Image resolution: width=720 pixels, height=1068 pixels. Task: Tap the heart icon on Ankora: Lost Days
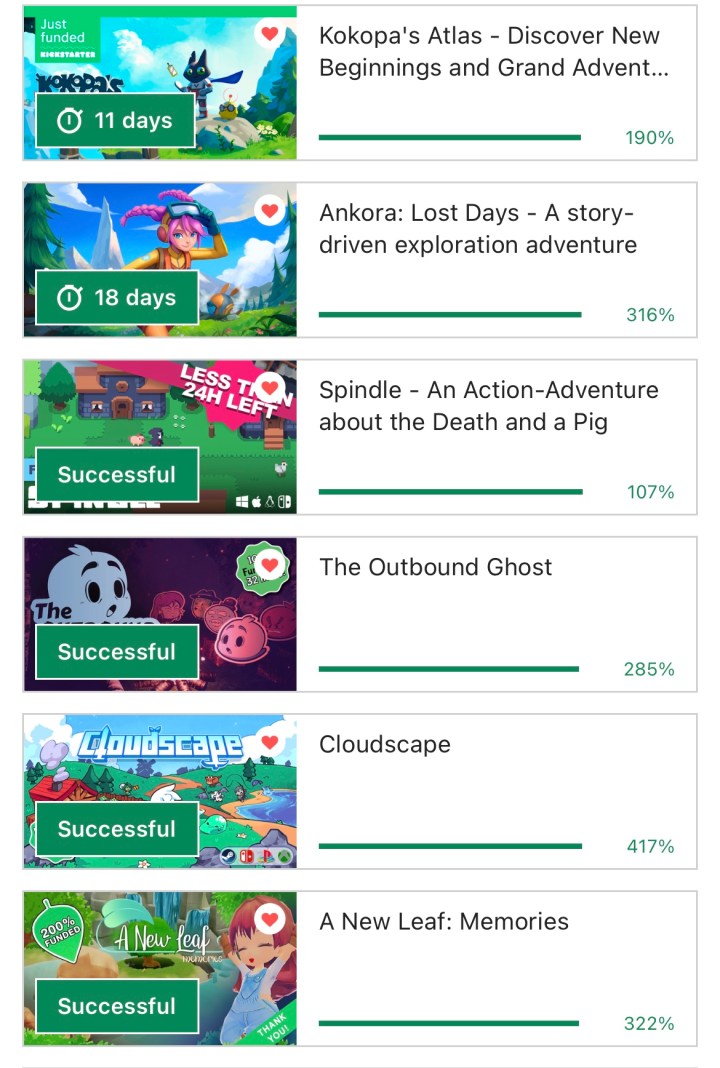click(270, 210)
